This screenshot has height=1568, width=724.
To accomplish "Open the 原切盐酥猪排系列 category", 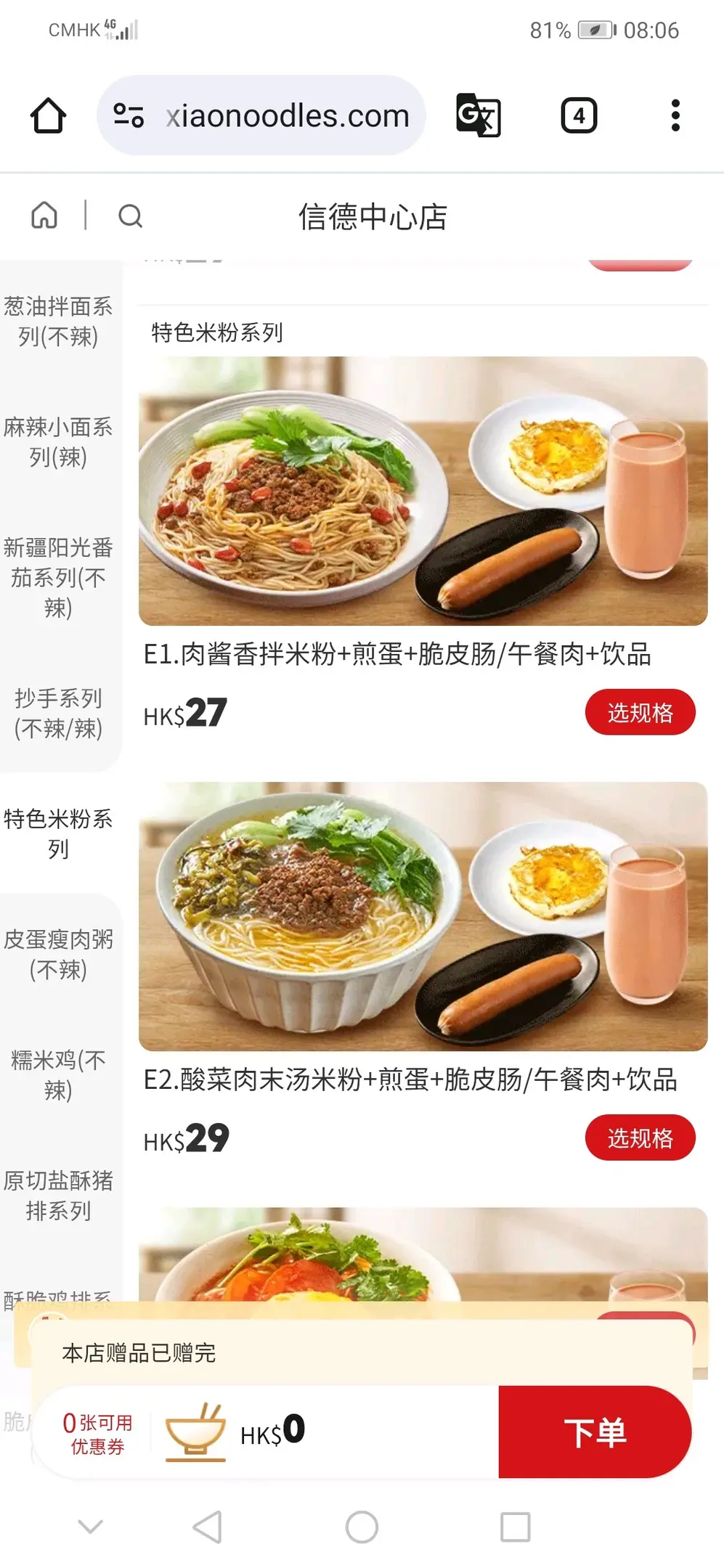I will coord(58,1196).
